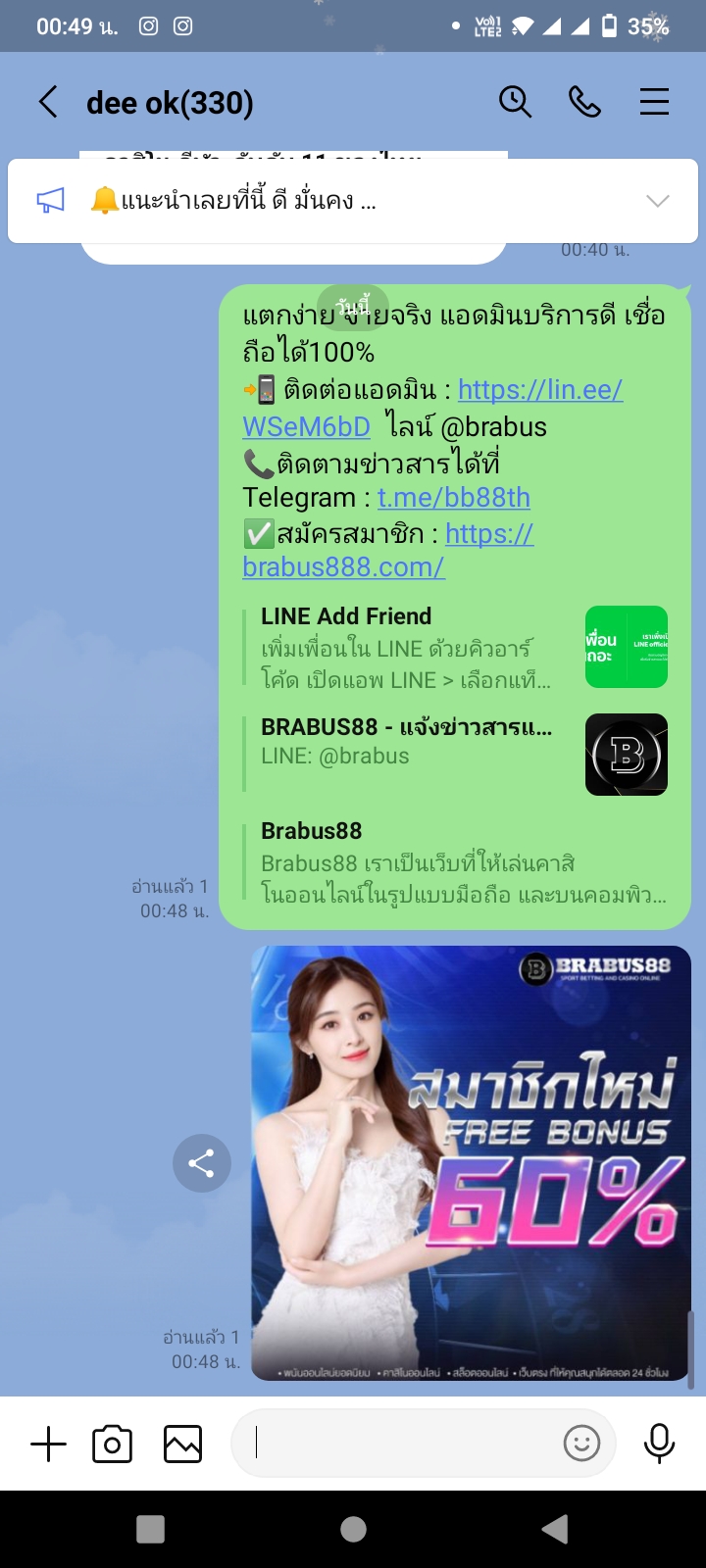
Task: Open the camera to take a photo
Action: click(x=112, y=1444)
